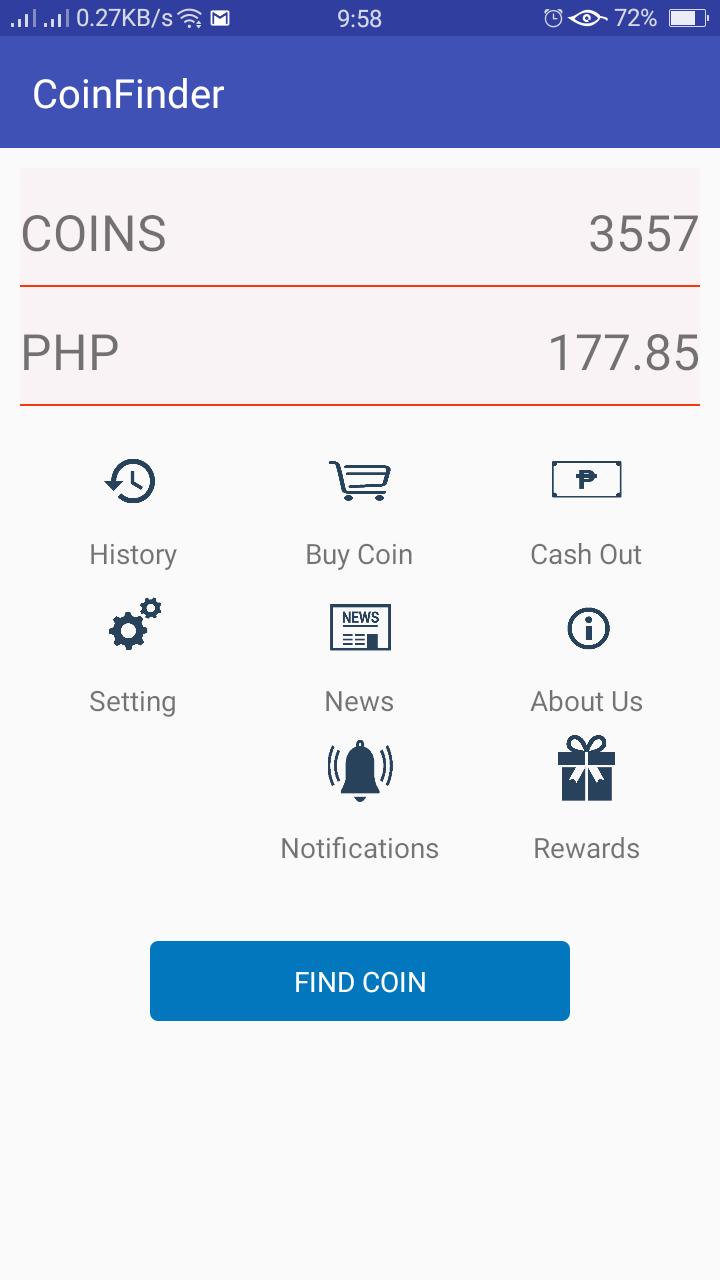Select the About Us label
The image size is (720, 1280).
[586, 701]
